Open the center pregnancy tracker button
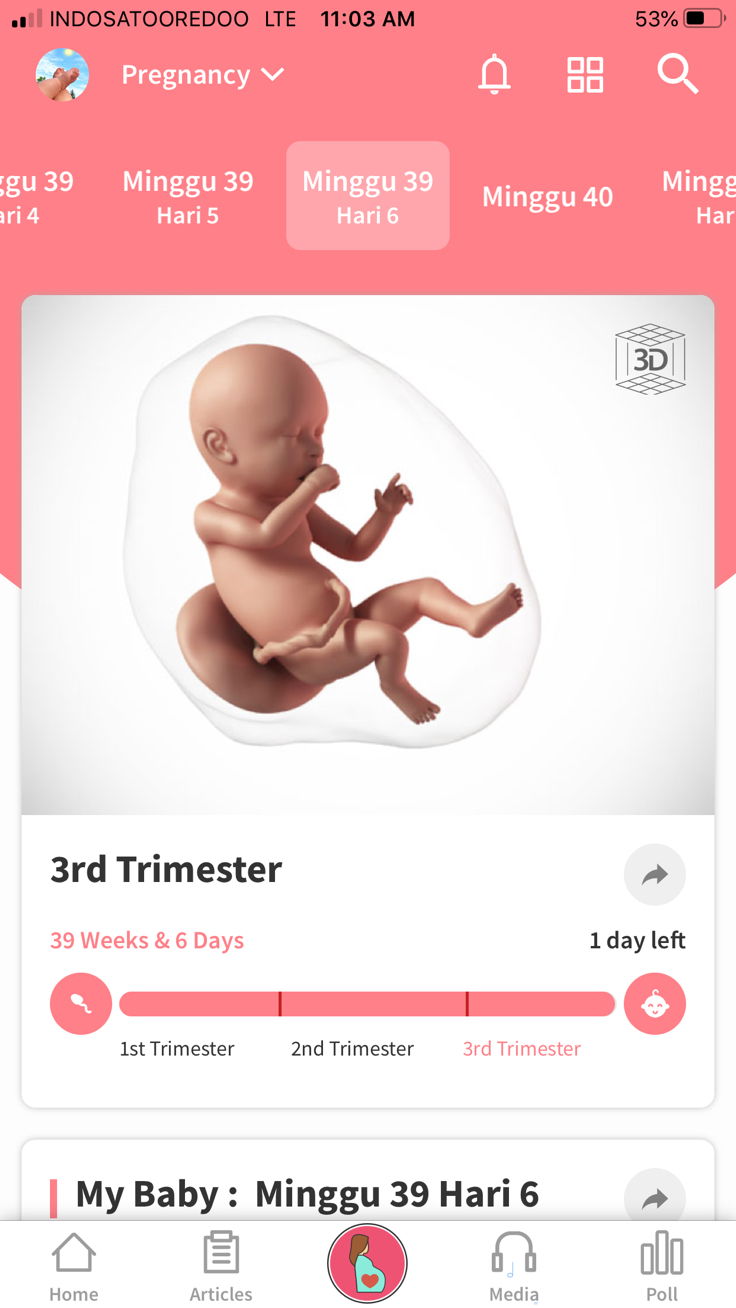736x1308 pixels. coord(367,1263)
